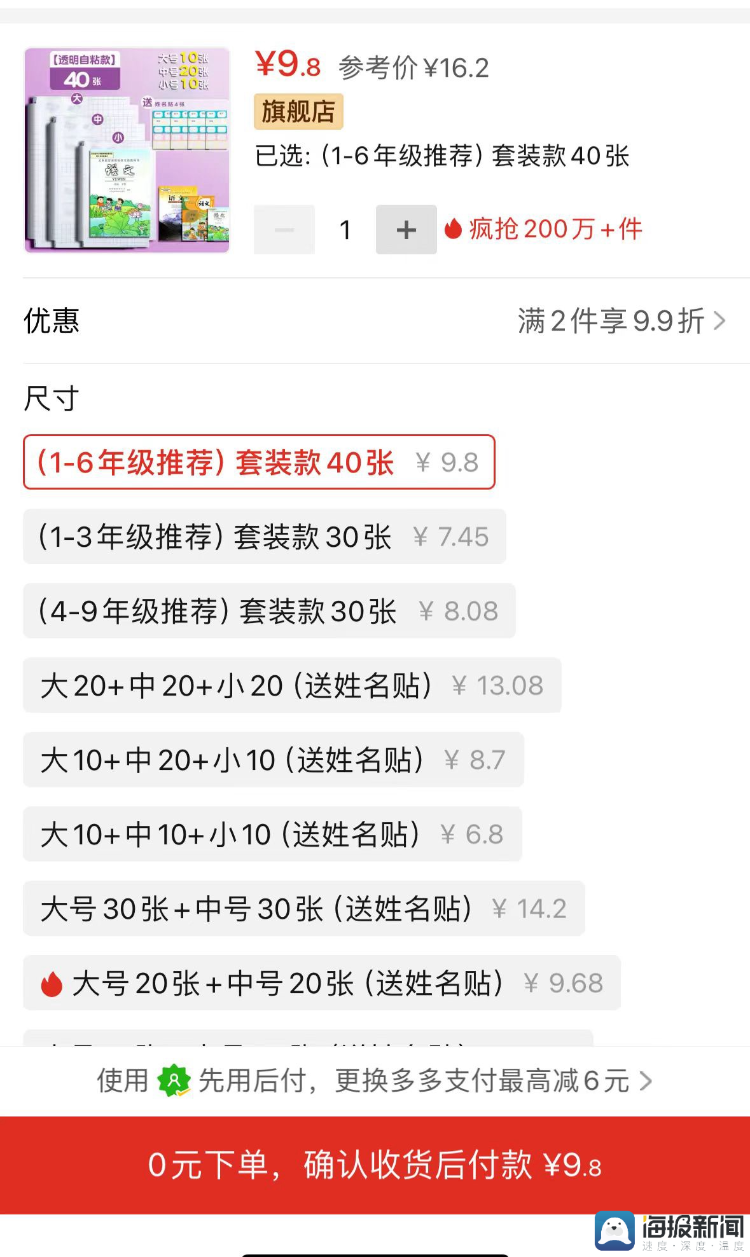Pick 大10+中10+小10 (送姓名贴)
This screenshot has height=1257, width=750.
tap(272, 834)
